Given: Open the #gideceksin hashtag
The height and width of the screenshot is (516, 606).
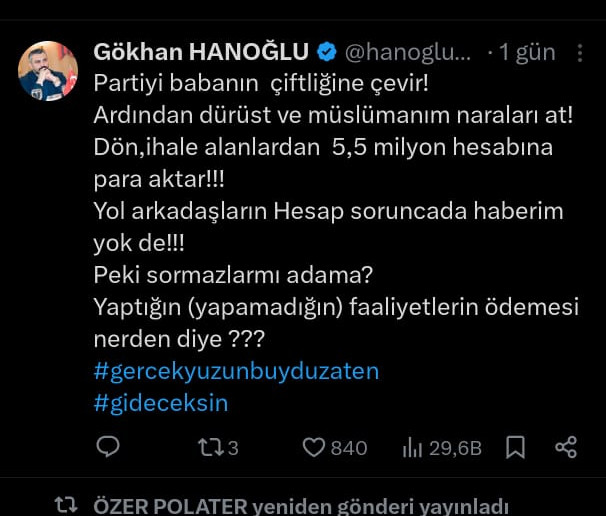Looking at the screenshot, I should coord(161,403).
